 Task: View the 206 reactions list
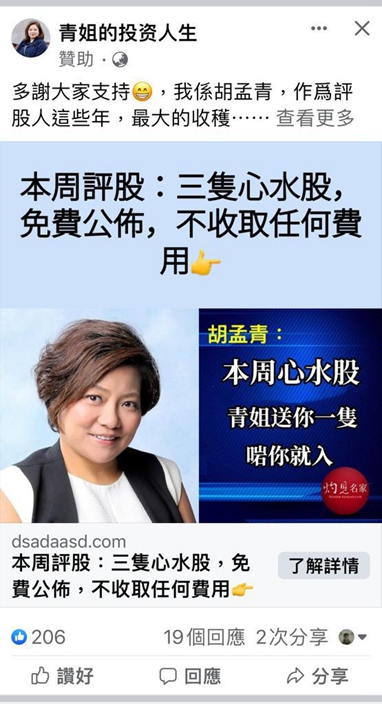coord(38,637)
